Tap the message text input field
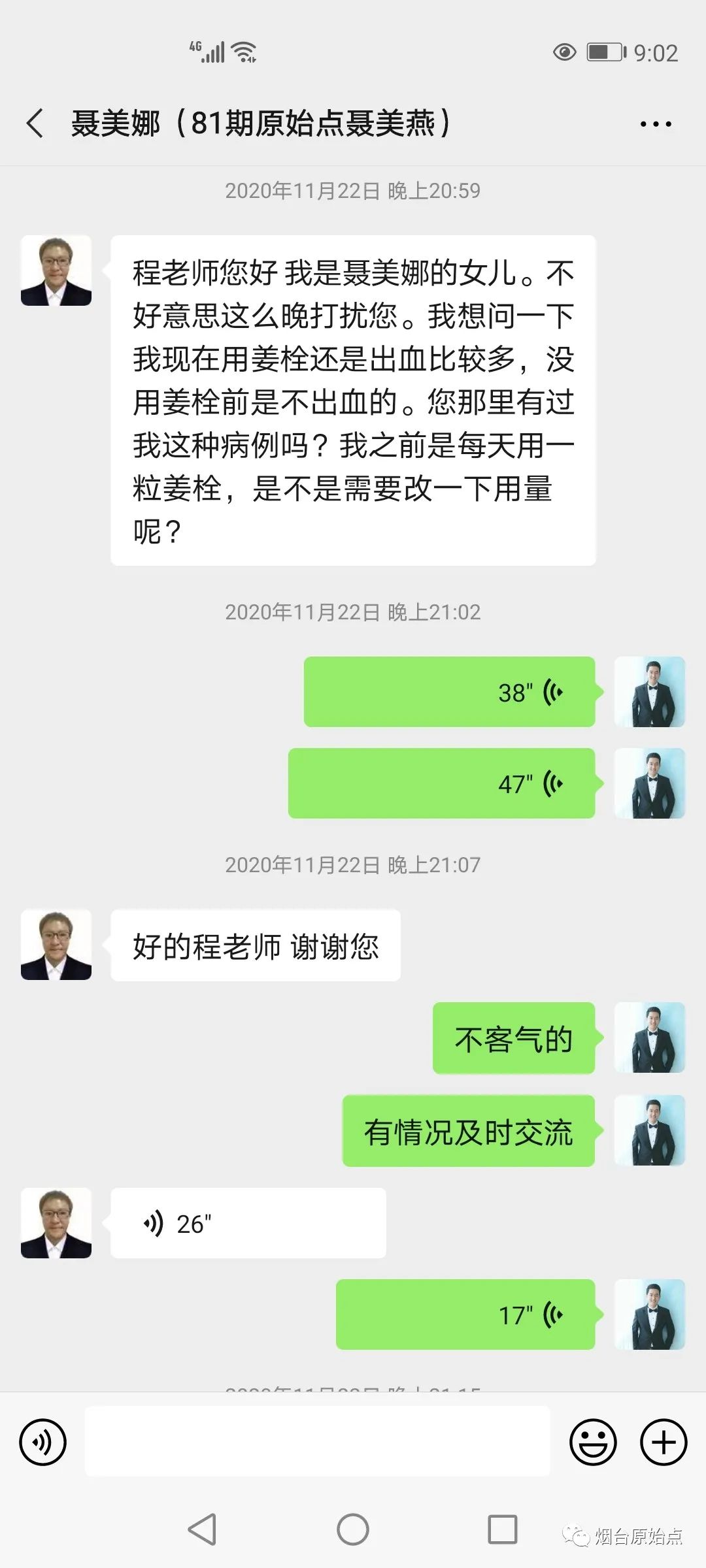 click(x=318, y=1442)
